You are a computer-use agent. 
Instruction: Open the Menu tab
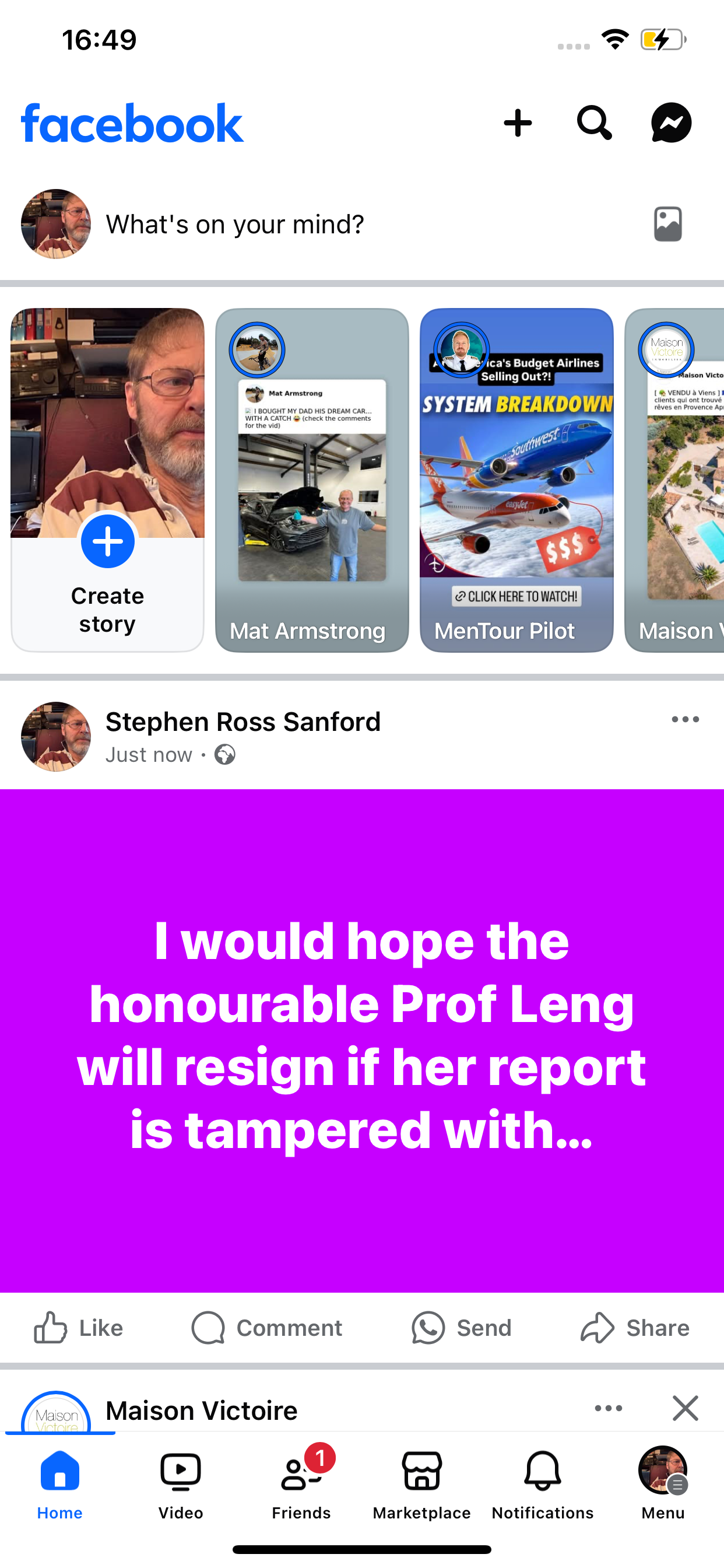tap(663, 1485)
